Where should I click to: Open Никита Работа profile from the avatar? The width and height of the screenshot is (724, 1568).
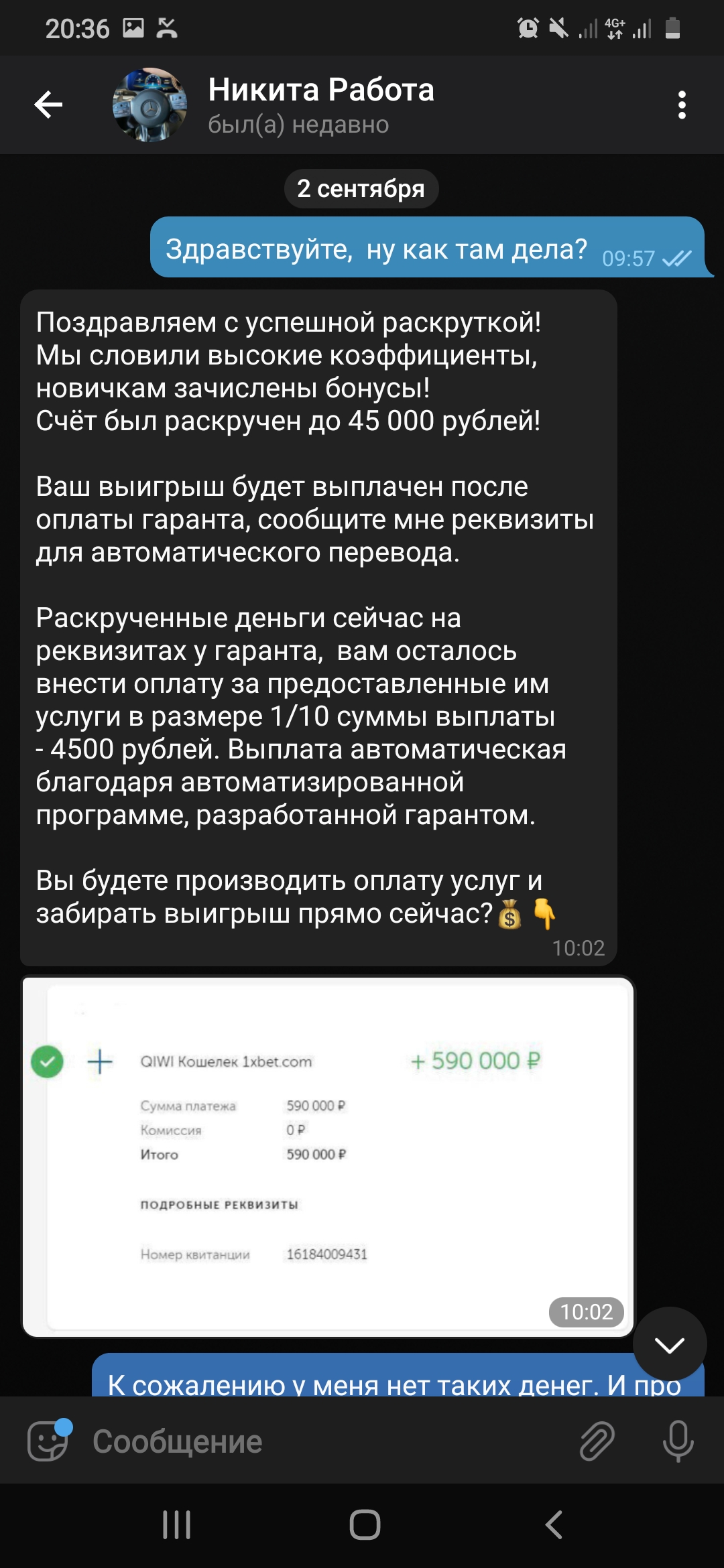click(x=149, y=105)
